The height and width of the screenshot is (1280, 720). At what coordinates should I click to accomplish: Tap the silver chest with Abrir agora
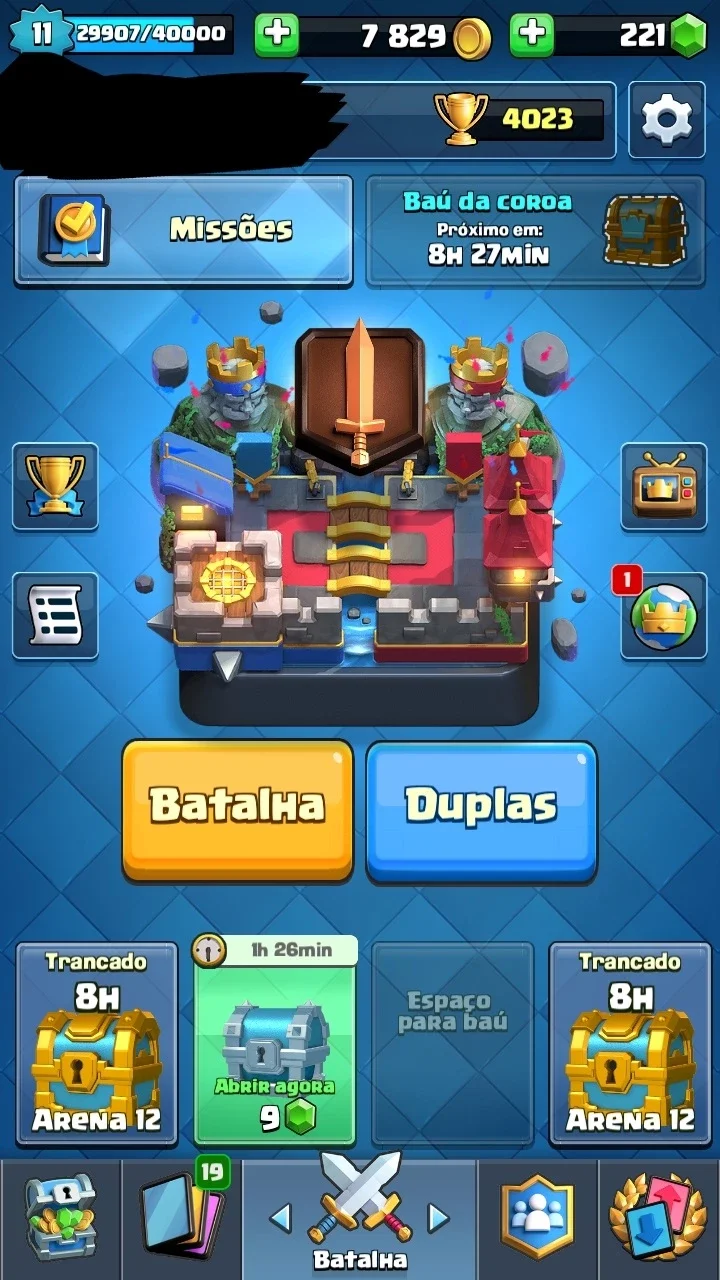275,1040
